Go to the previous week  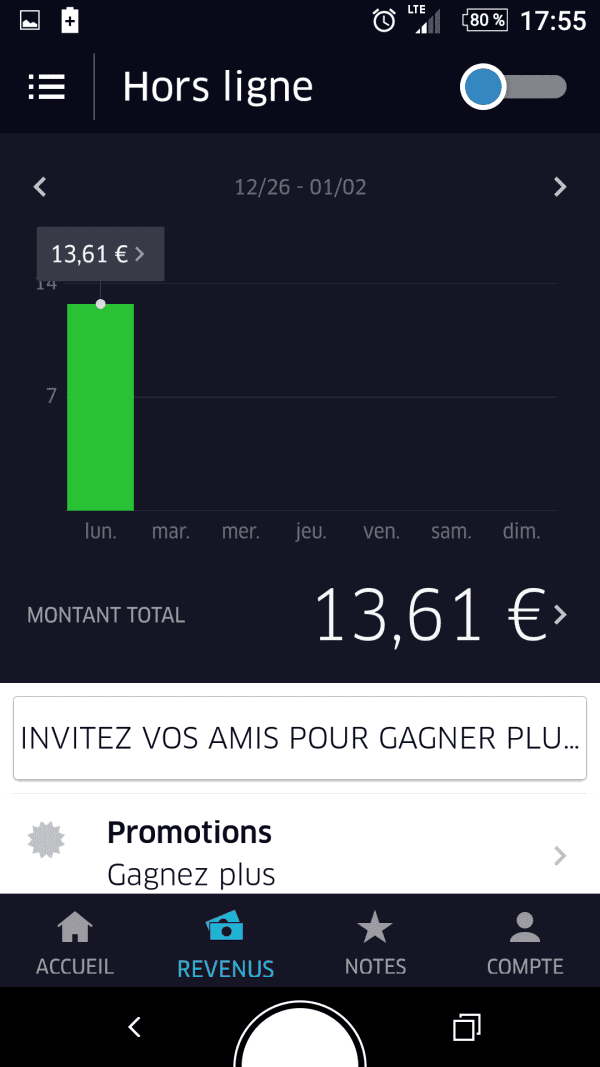[x=40, y=186]
